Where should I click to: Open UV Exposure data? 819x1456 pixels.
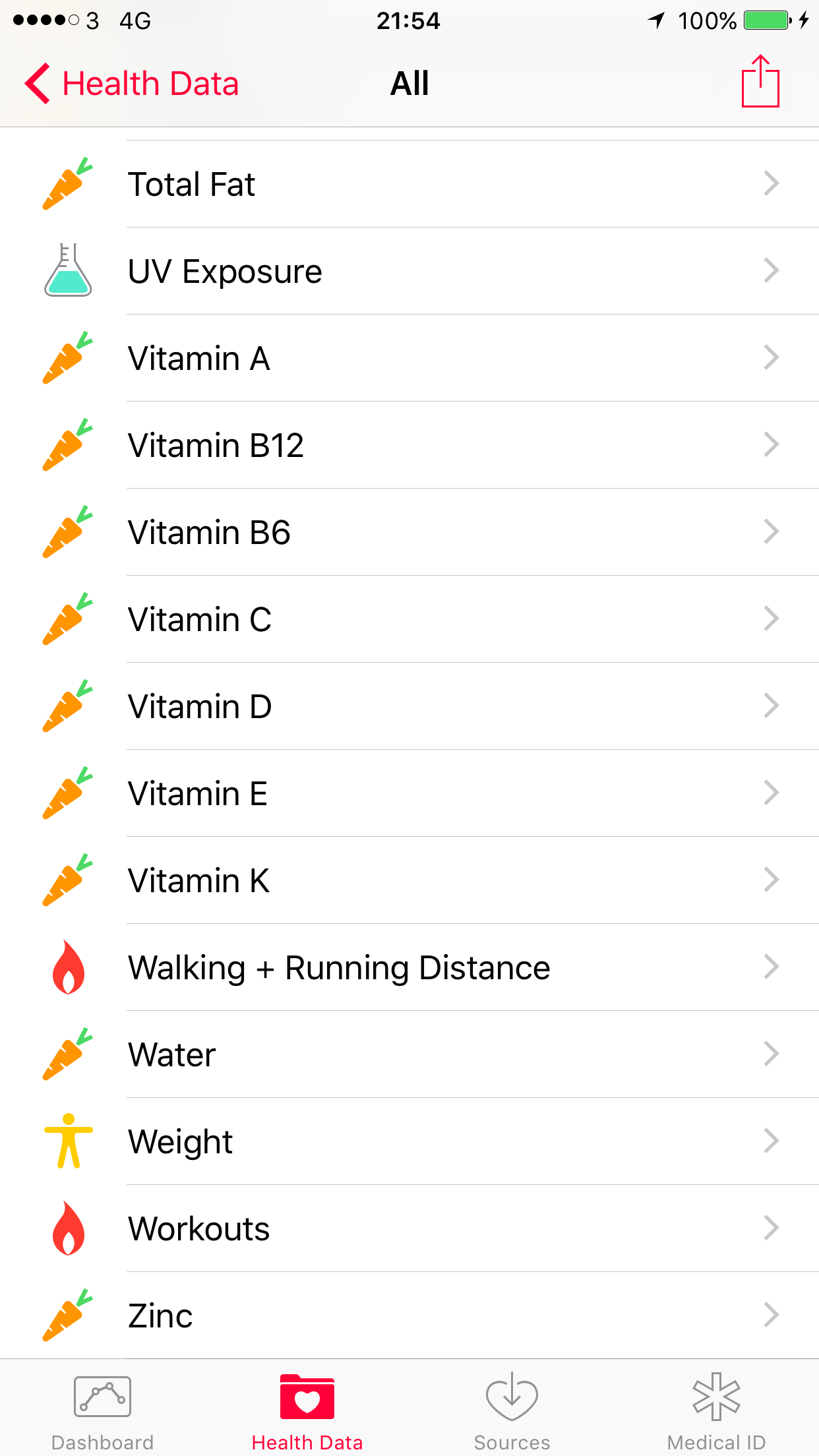[409, 271]
